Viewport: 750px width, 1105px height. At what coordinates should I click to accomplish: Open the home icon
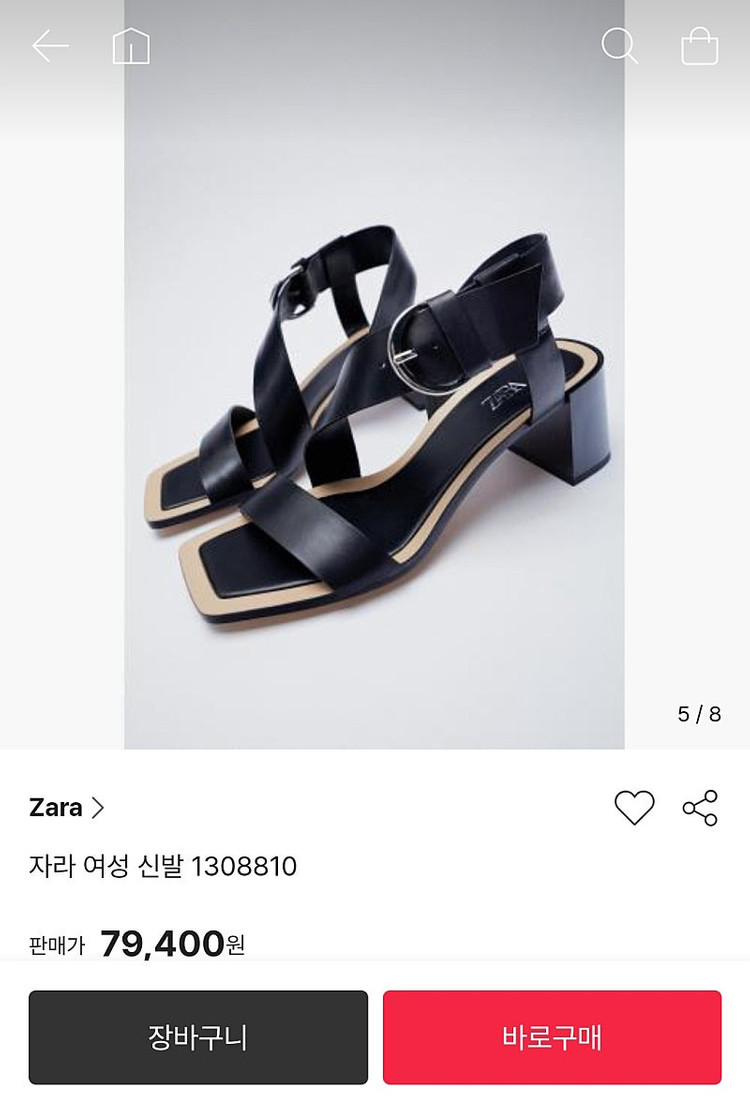pos(131,46)
